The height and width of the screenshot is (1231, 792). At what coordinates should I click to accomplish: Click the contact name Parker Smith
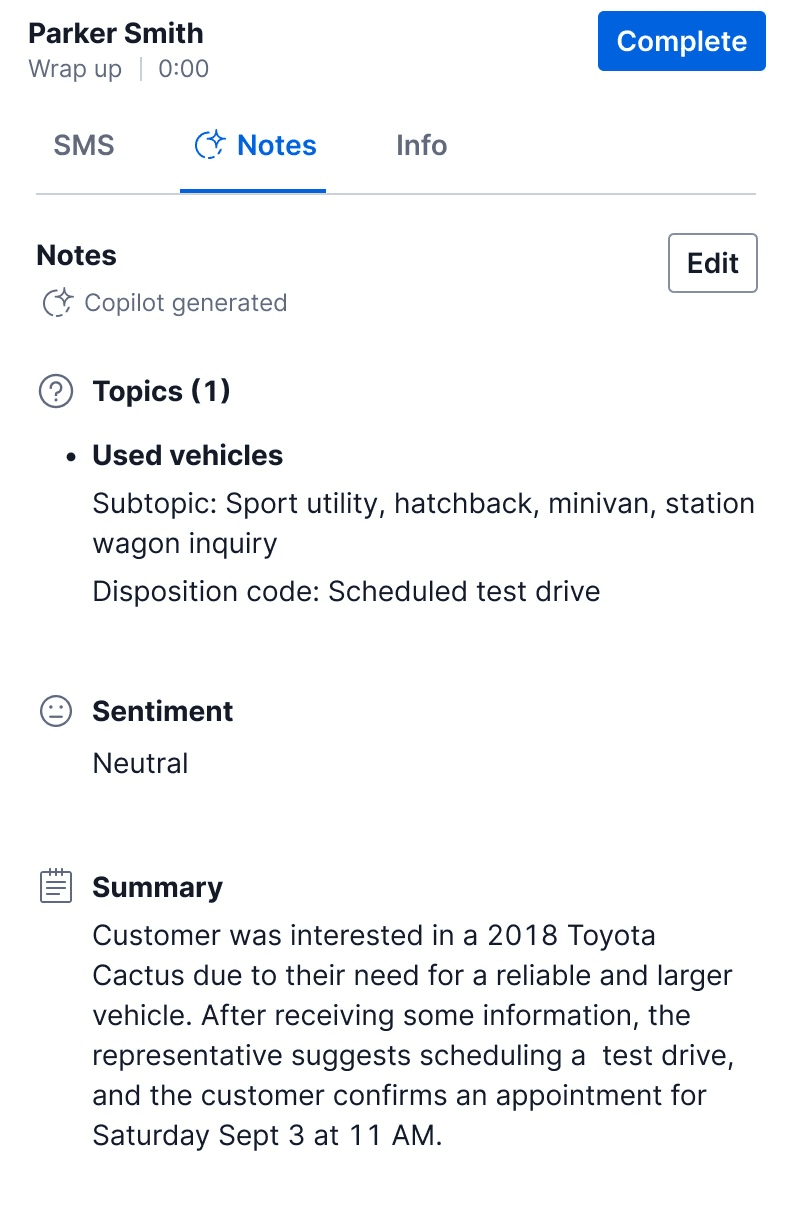[x=115, y=33]
